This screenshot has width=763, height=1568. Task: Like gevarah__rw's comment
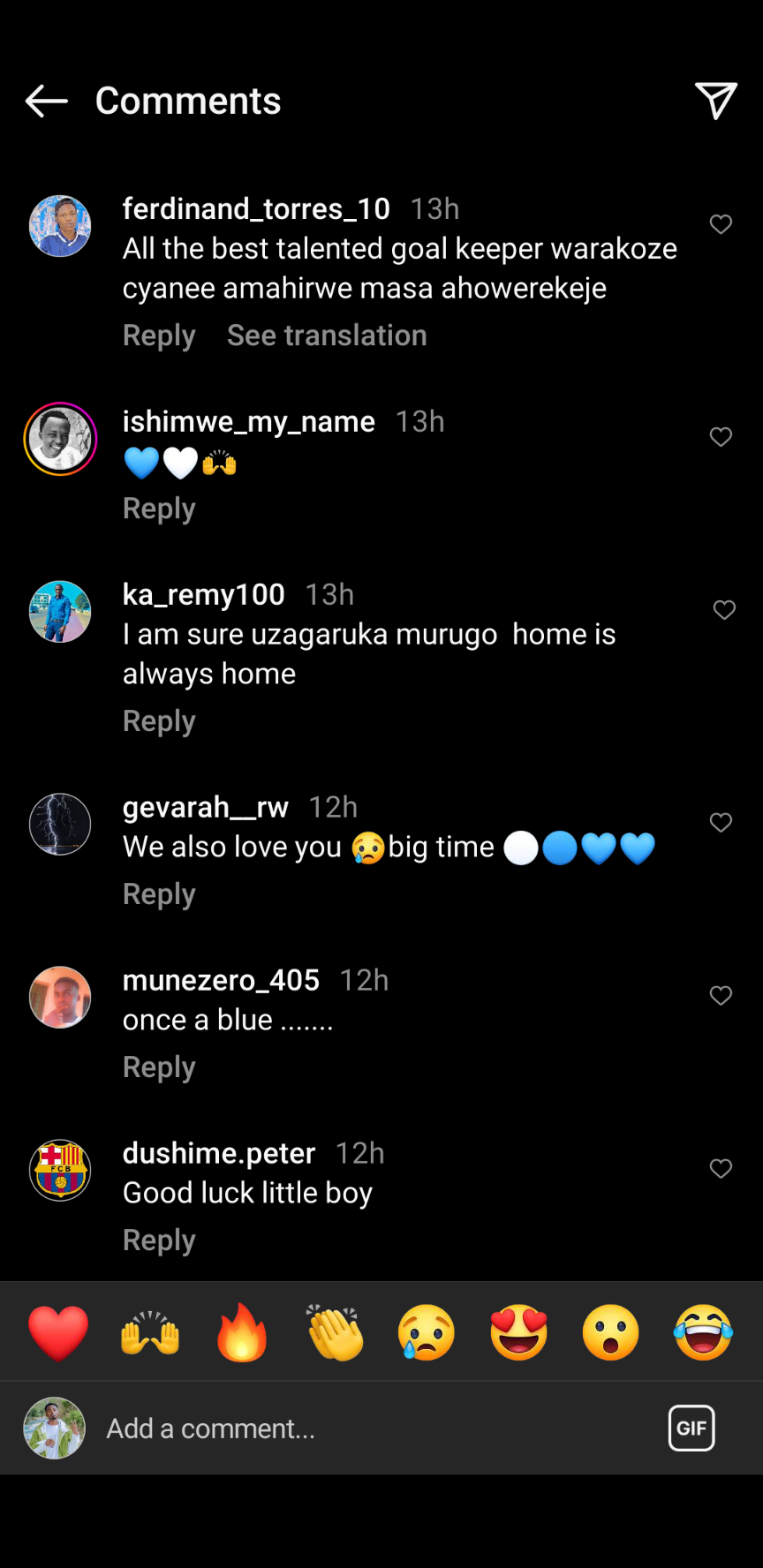coord(721,823)
